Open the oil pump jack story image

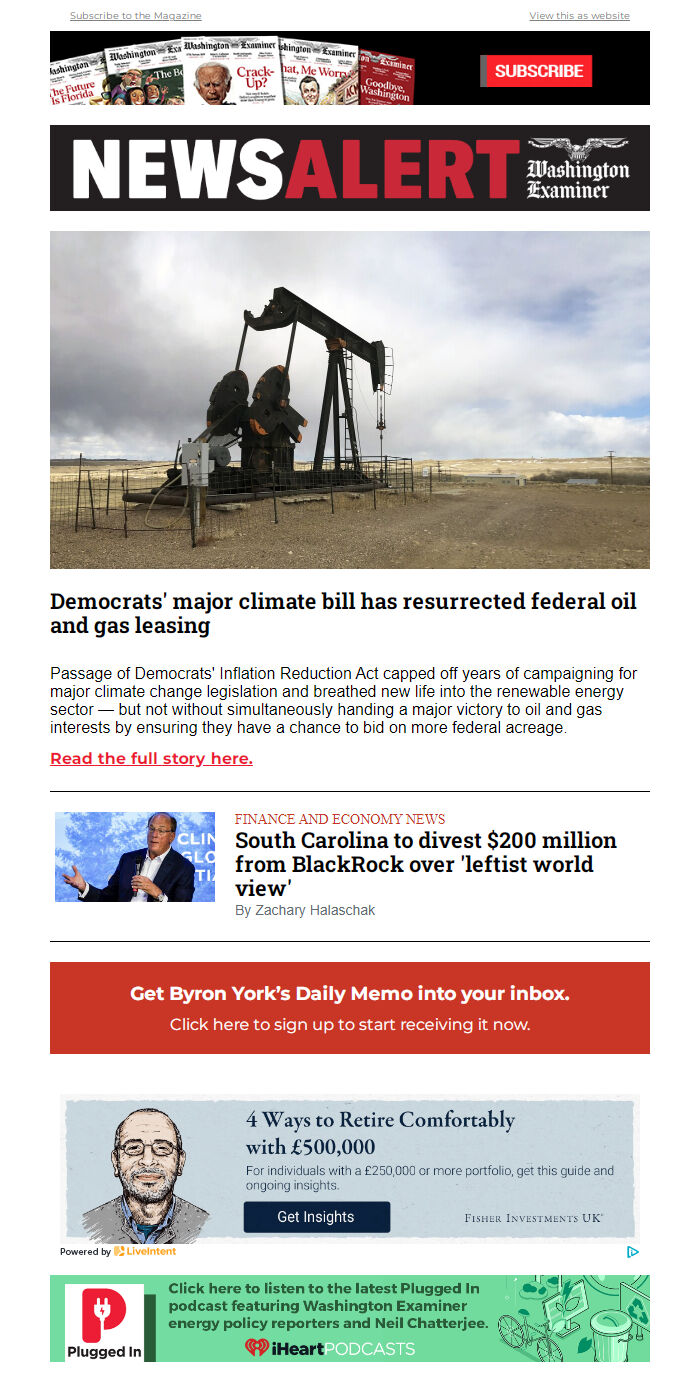tap(350, 400)
